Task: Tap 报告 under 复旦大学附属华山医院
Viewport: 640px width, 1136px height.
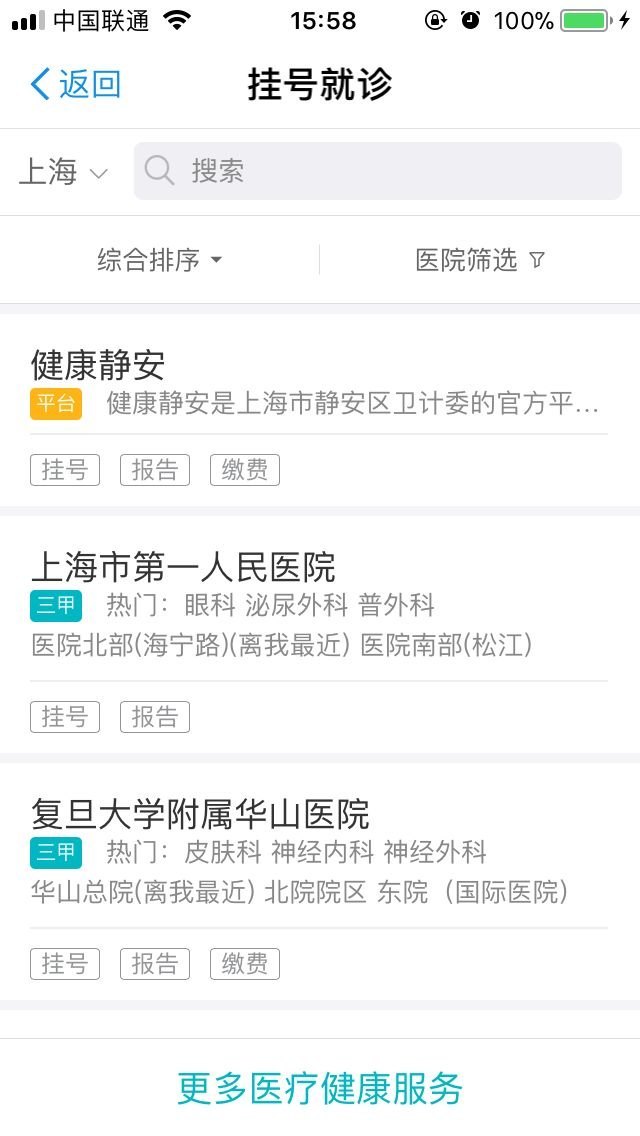Action: [x=155, y=964]
